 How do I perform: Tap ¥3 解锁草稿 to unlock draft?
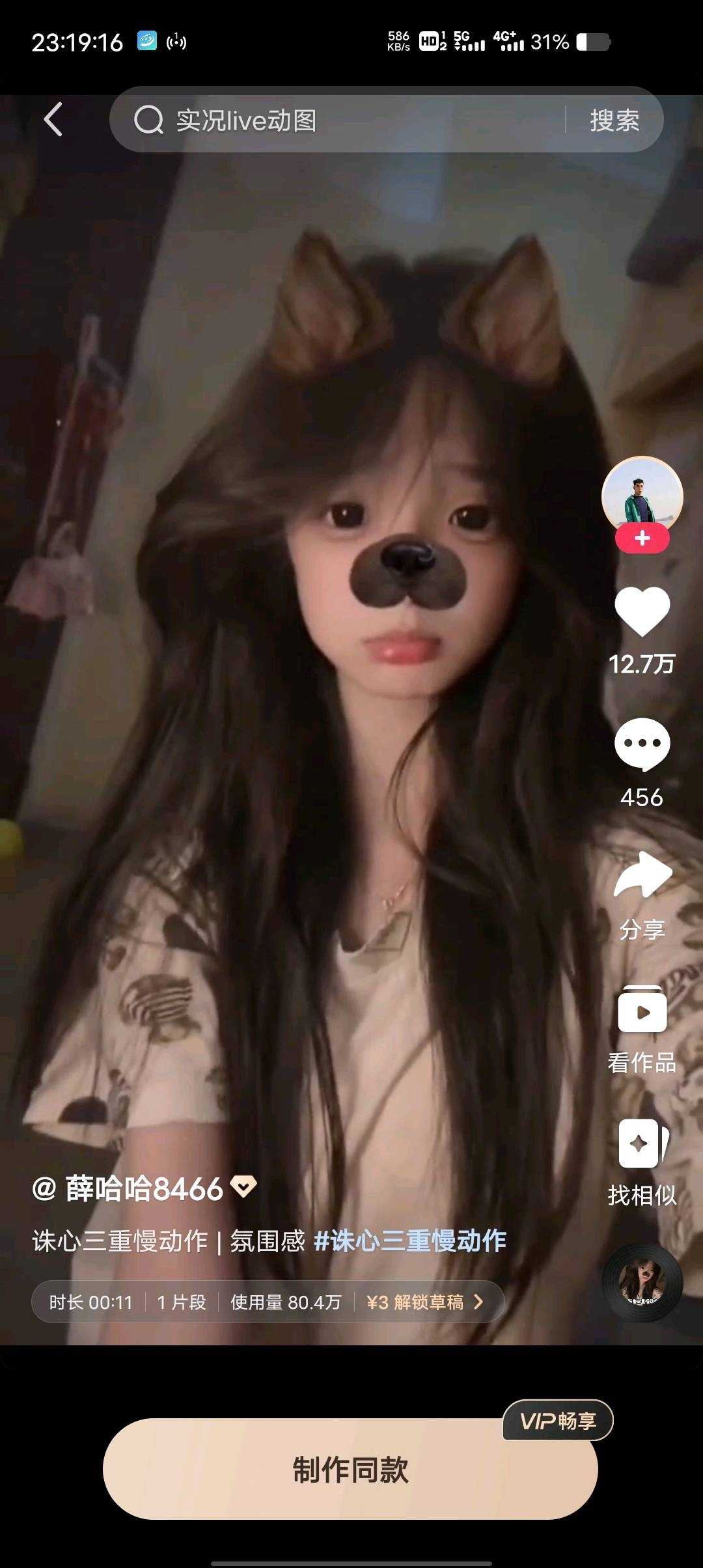424,1302
